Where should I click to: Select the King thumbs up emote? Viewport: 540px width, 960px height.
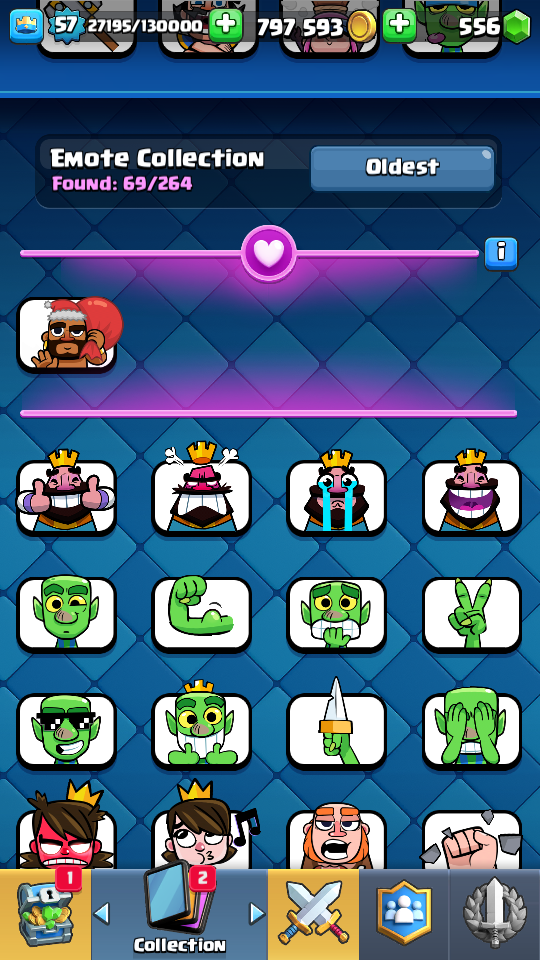pos(66,495)
